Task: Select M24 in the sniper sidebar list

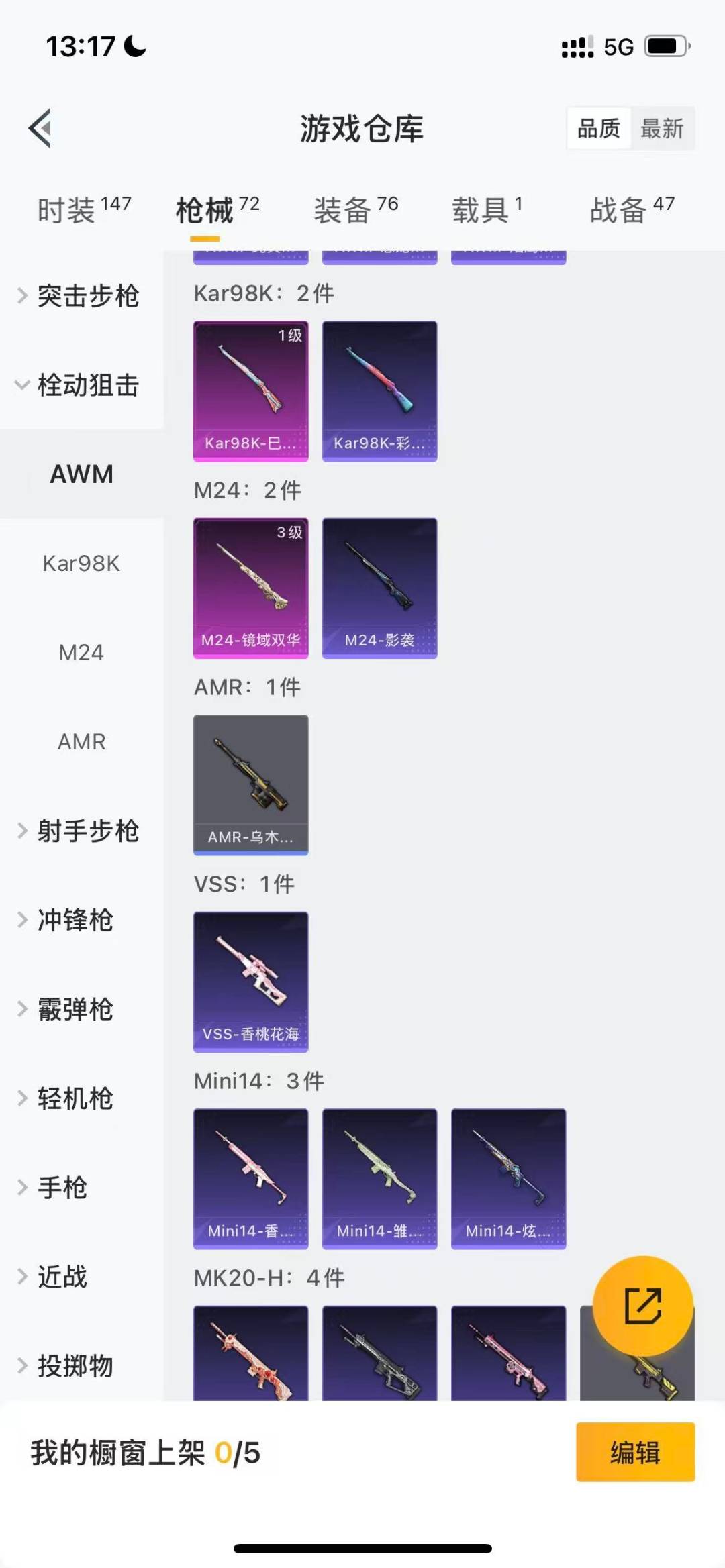Action: click(81, 651)
